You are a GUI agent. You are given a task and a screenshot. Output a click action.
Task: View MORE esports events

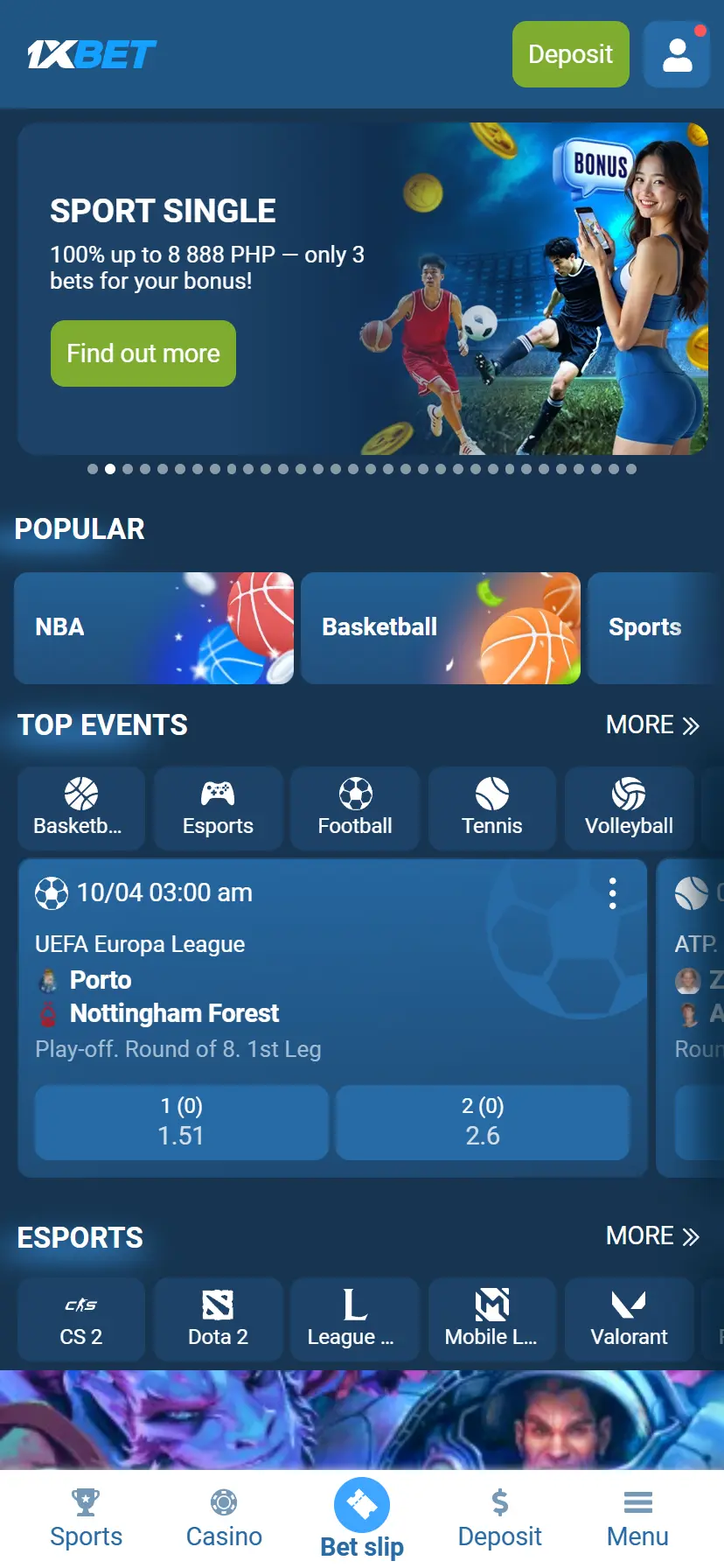pyautogui.click(x=652, y=1236)
